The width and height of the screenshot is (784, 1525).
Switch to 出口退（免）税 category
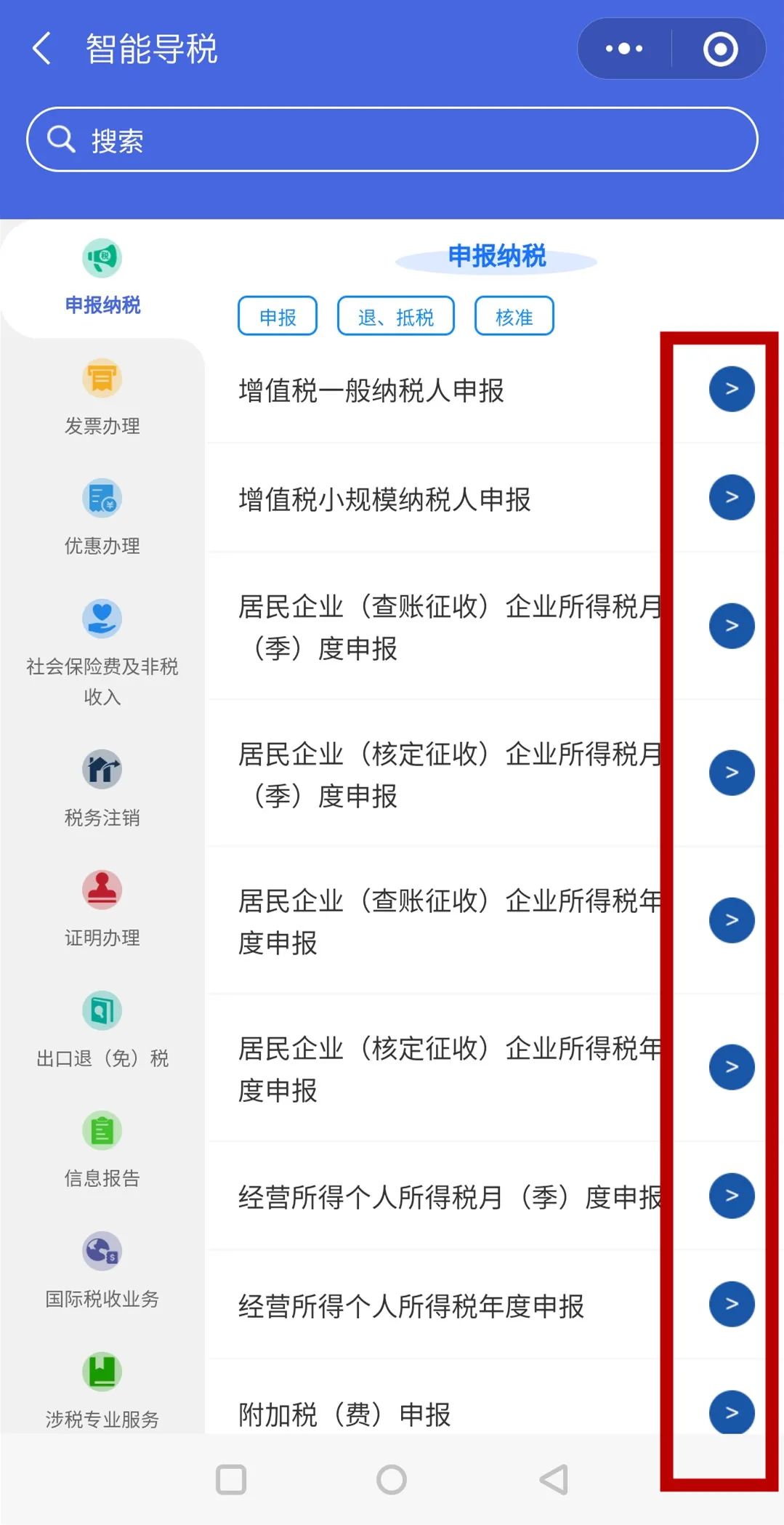click(102, 1030)
